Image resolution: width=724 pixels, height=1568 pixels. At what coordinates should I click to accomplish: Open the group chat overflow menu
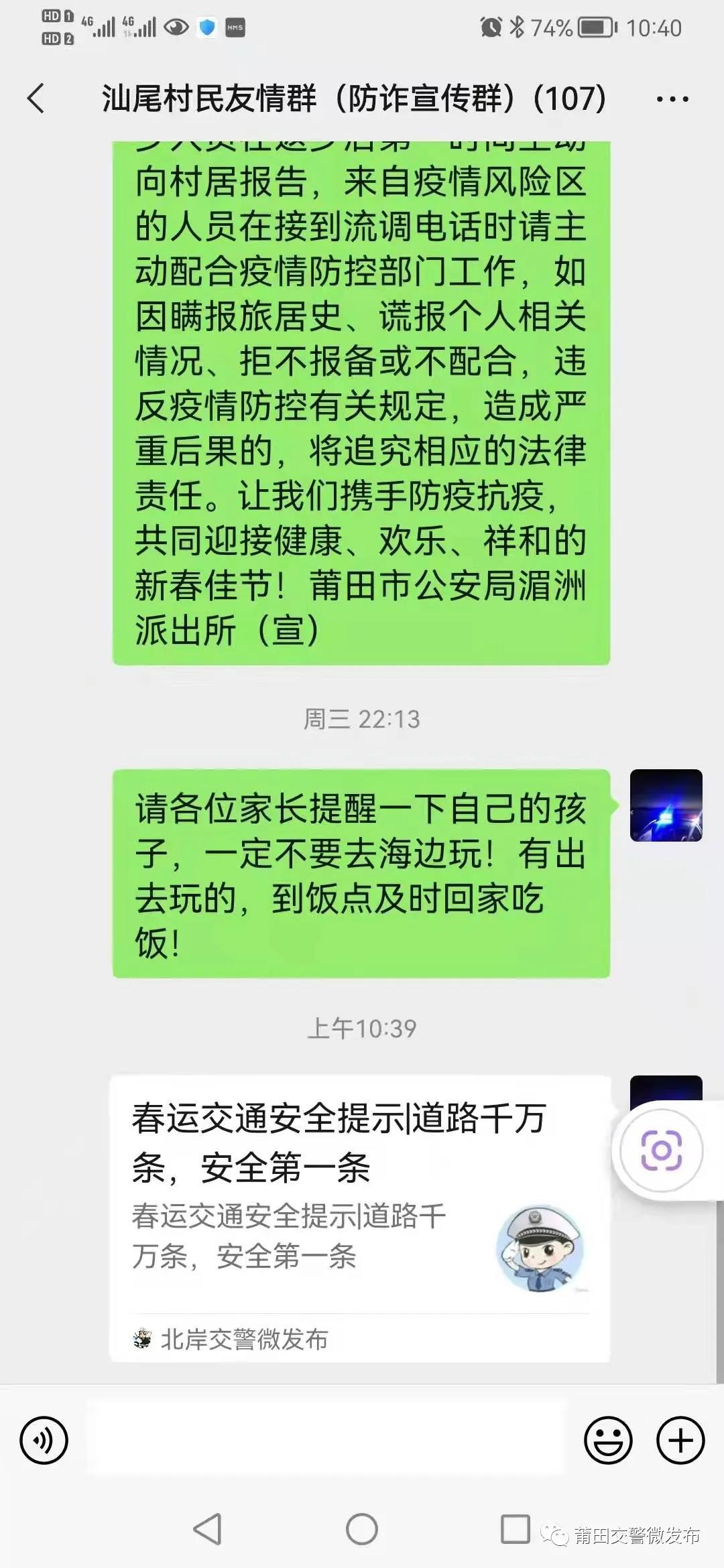672,99
